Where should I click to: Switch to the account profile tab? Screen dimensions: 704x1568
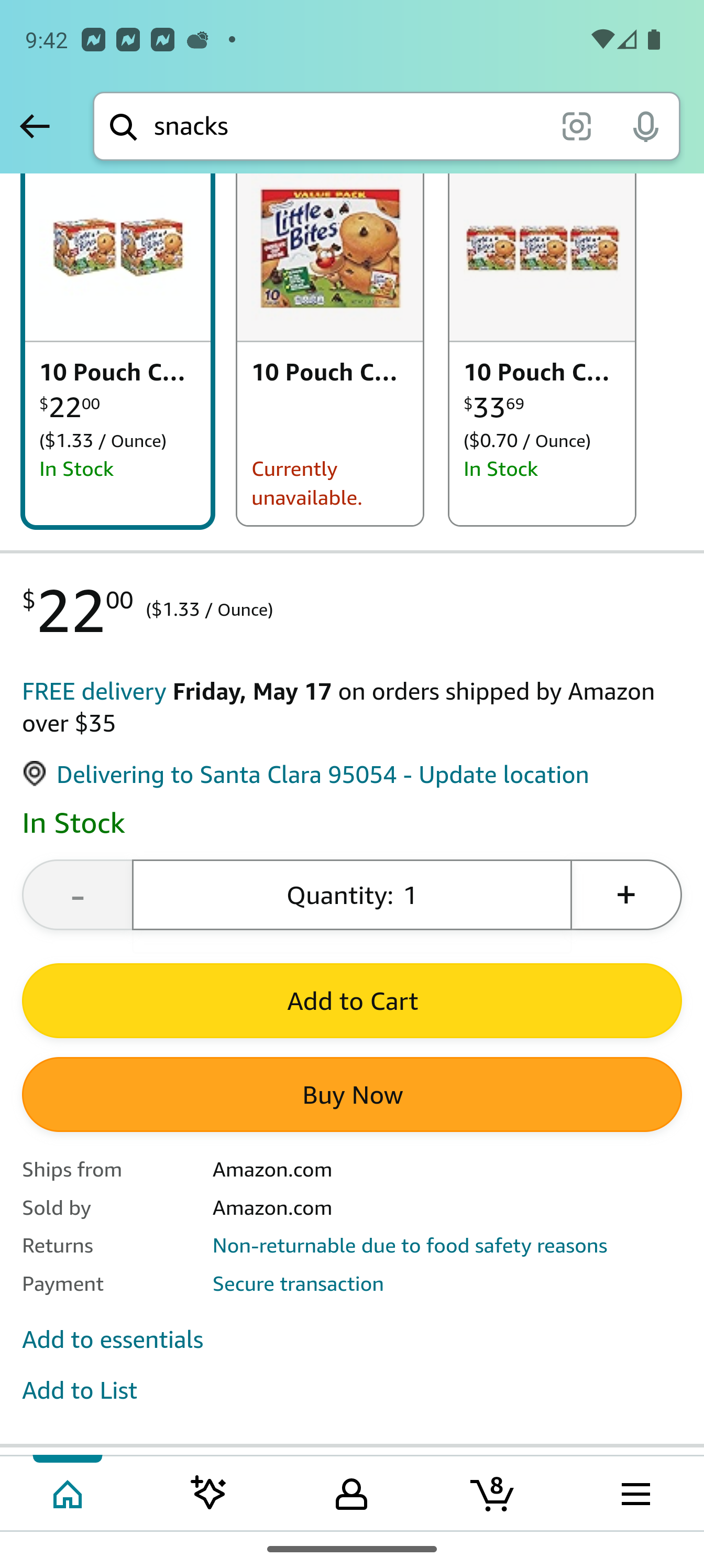351,1493
